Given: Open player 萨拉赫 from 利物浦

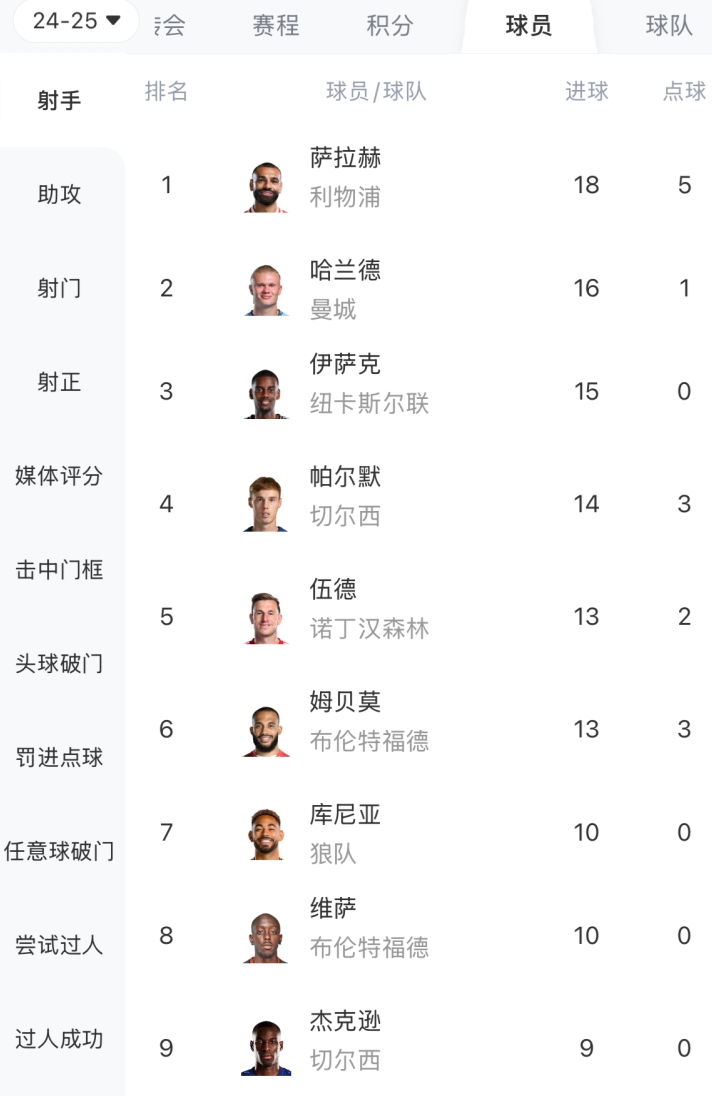Looking at the screenshot, I should [x=344, y=177].
